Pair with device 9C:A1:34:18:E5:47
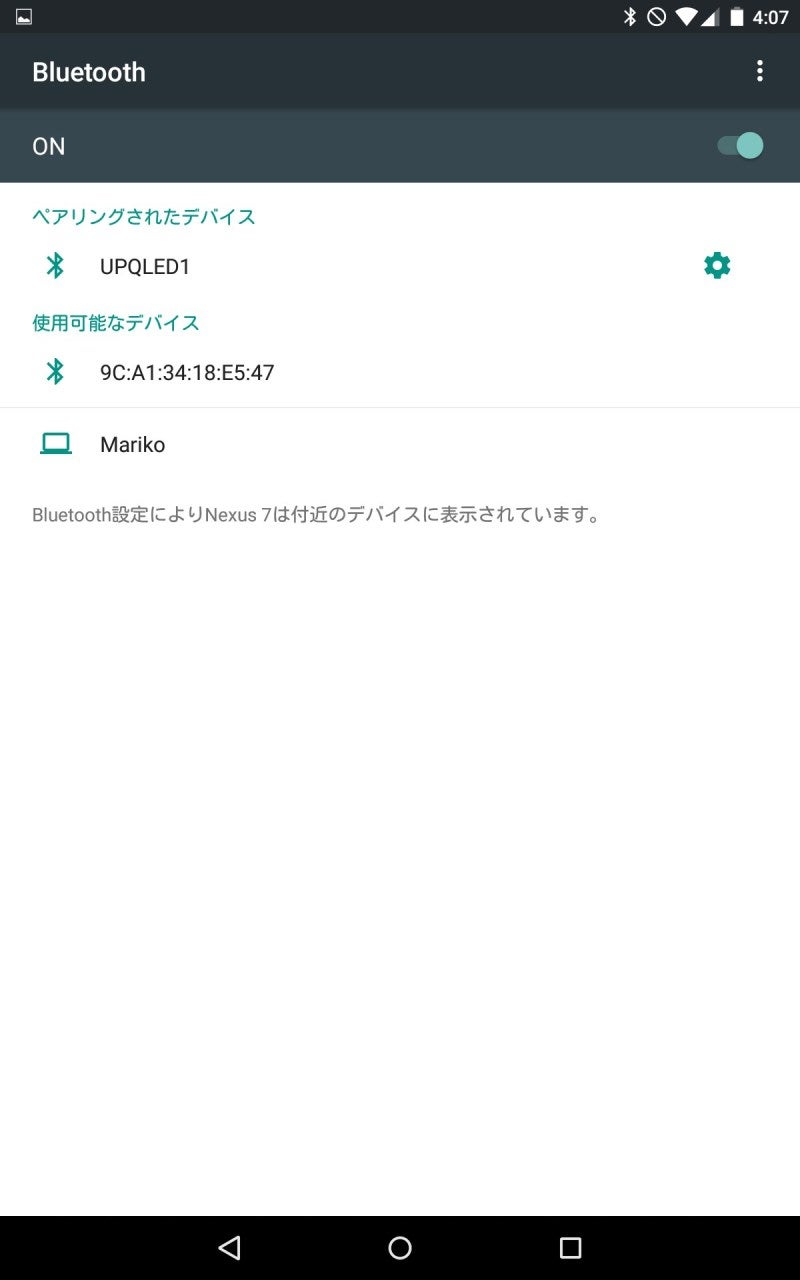800x1280 pixels. tap(400, 372)
